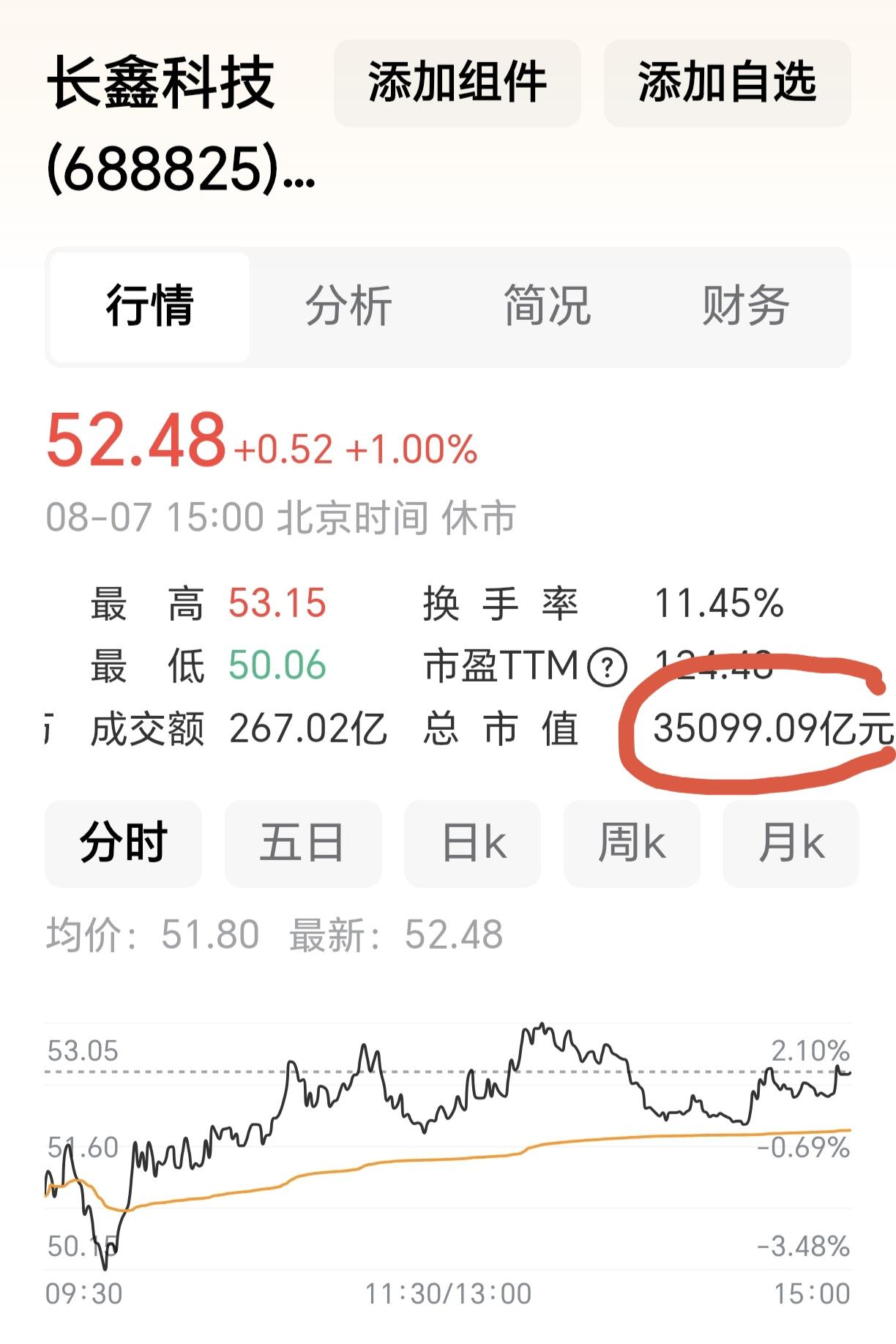Image resolution: width=896 pixels, height=1344 pixels.
Task: Open the 市盈TTM help question mark
Action: click(608, 668)
